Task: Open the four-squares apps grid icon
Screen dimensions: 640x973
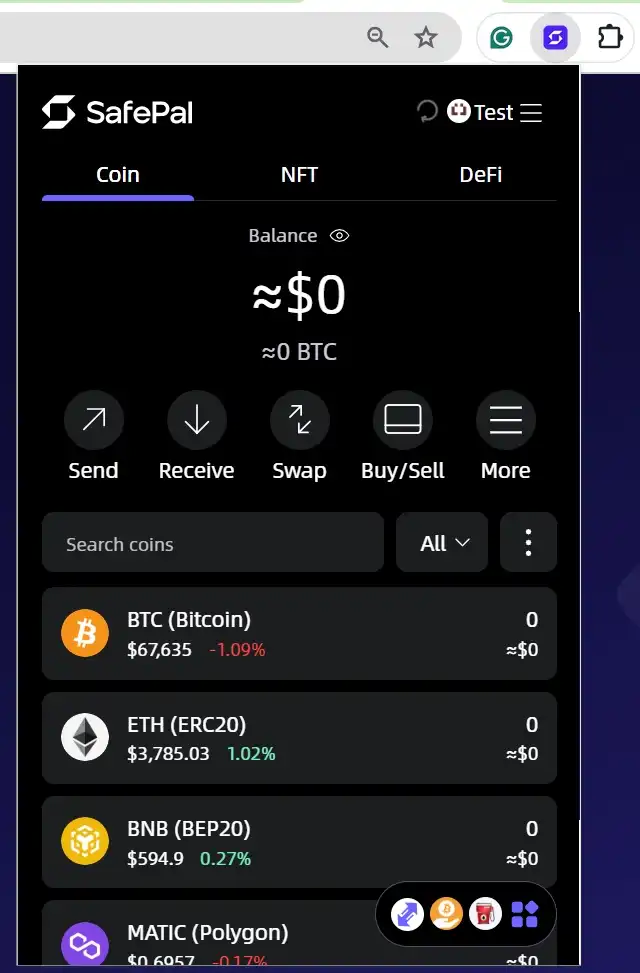Action: (x=525, y=913)
